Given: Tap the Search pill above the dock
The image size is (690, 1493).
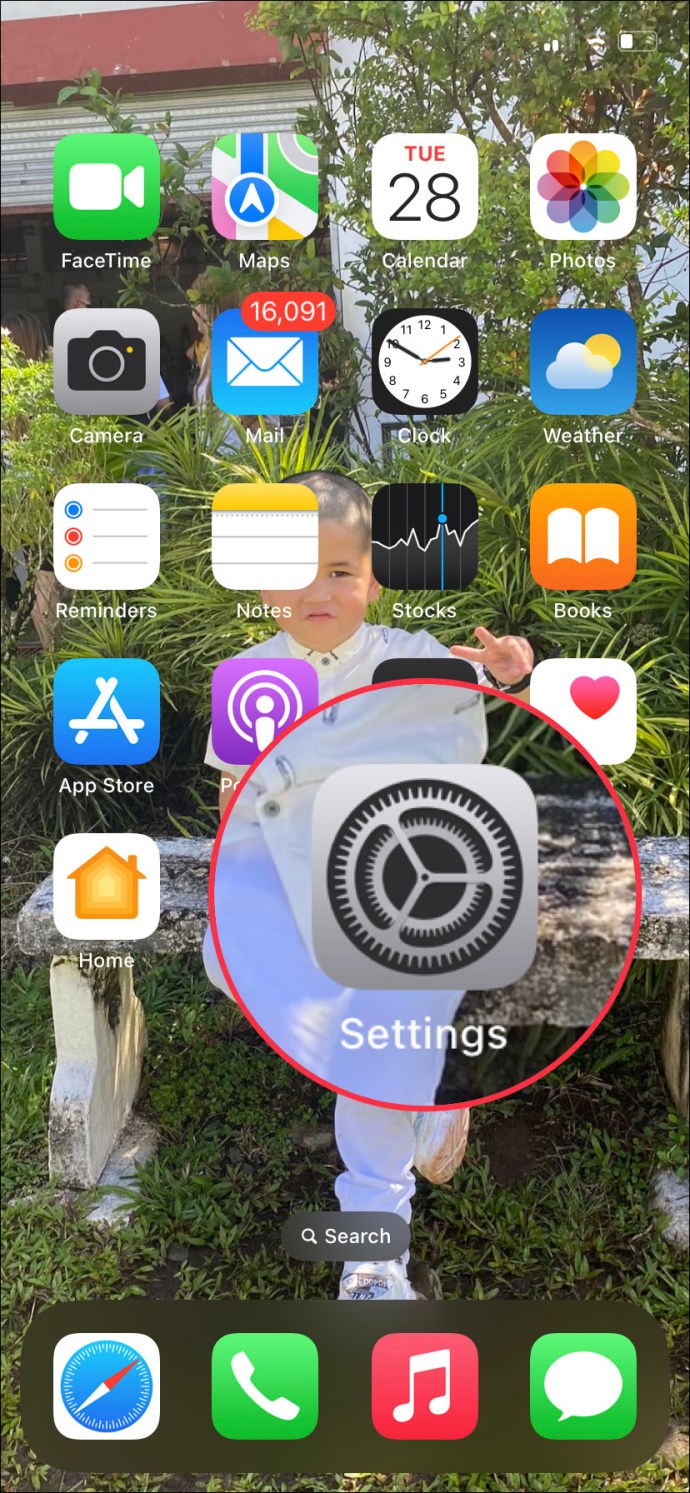Looking at the screenshot, I should tap(345, 1236).
